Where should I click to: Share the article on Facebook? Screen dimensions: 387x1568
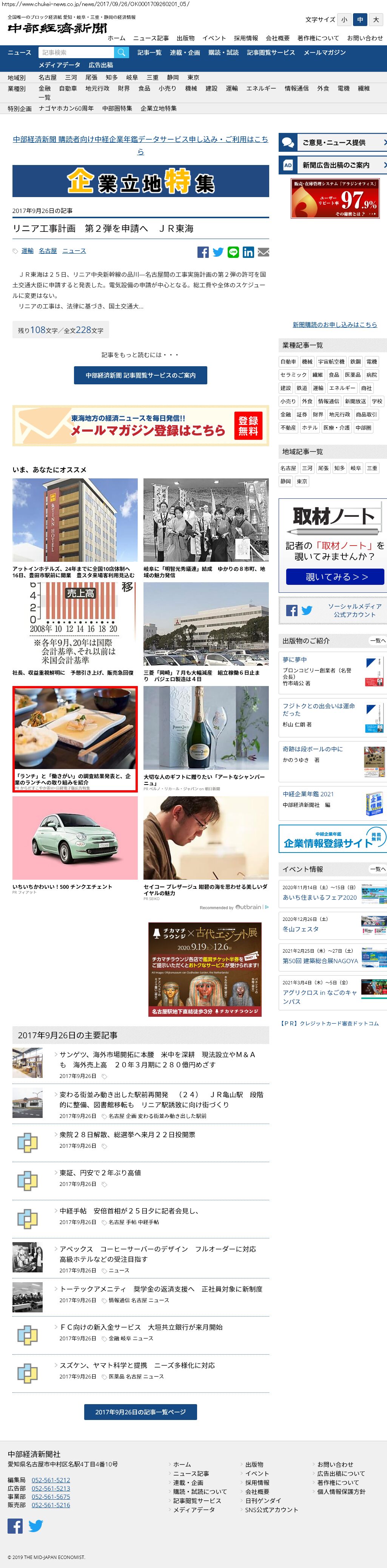(203, 253)
